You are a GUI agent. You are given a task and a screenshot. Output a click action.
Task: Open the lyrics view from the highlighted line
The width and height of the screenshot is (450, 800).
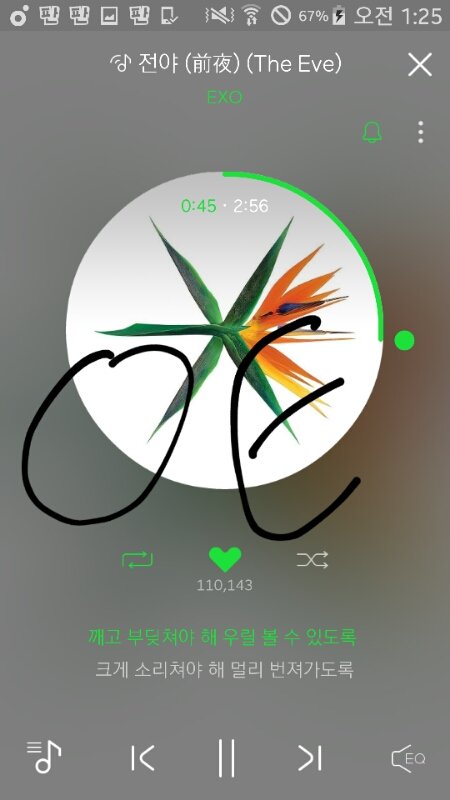pos(222,638)
